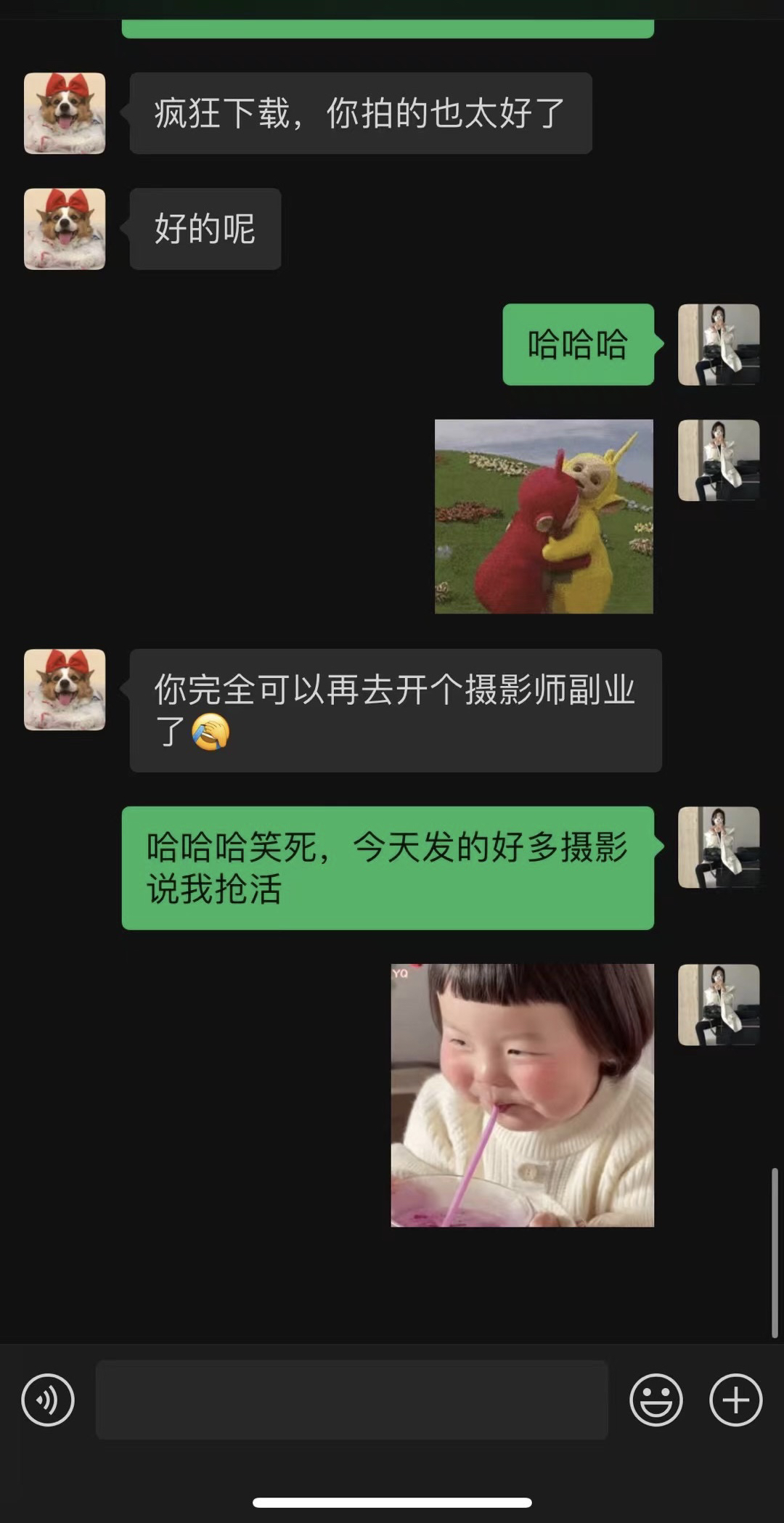Switch to voice message input

48,1400
